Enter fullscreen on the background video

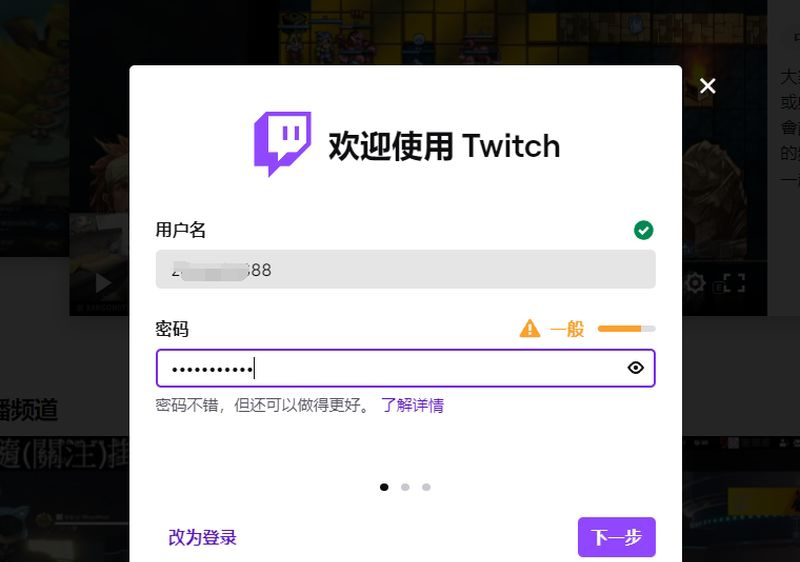click(734, 284)
